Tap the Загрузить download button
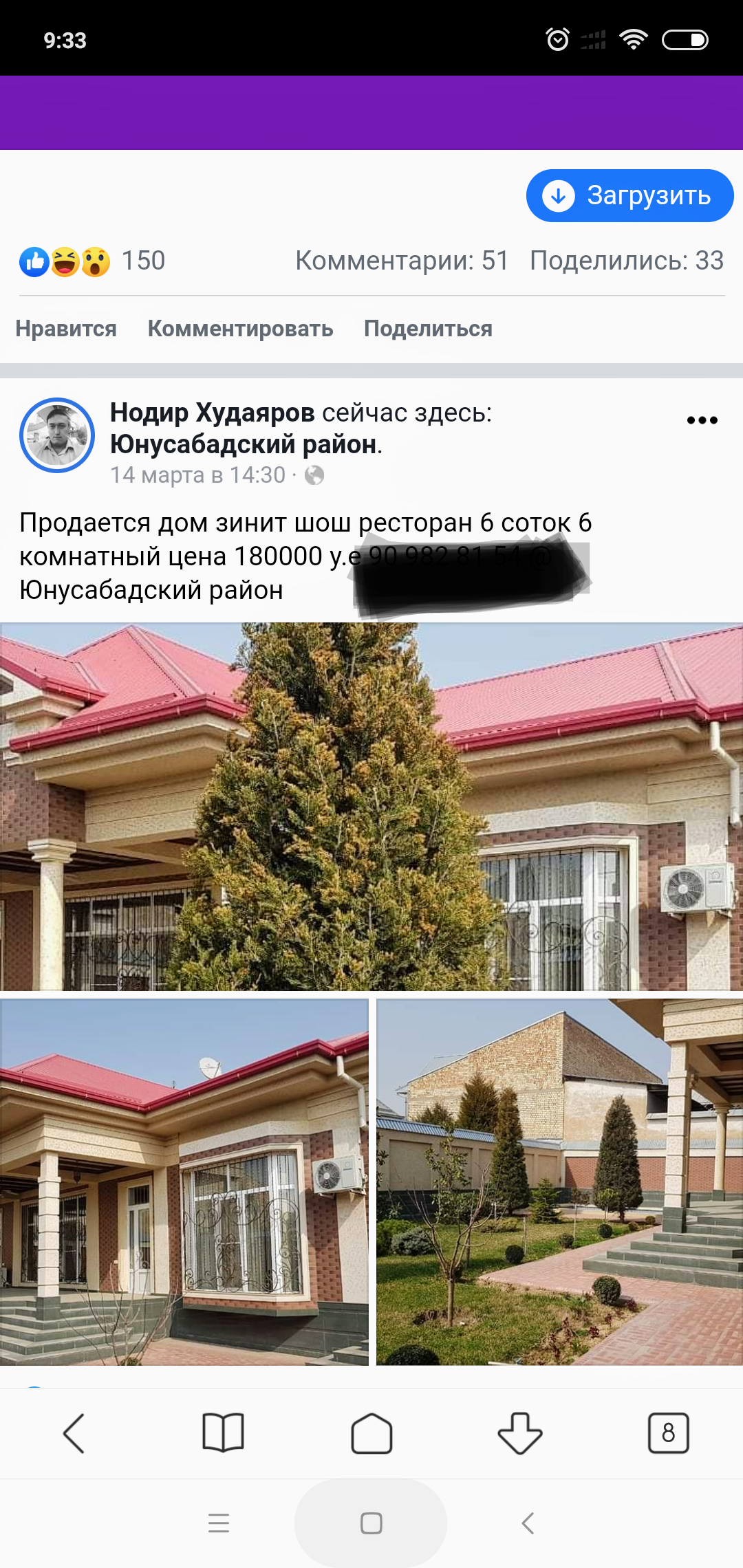The width and height of the screenshot is (743, 1568). [629, 196]
